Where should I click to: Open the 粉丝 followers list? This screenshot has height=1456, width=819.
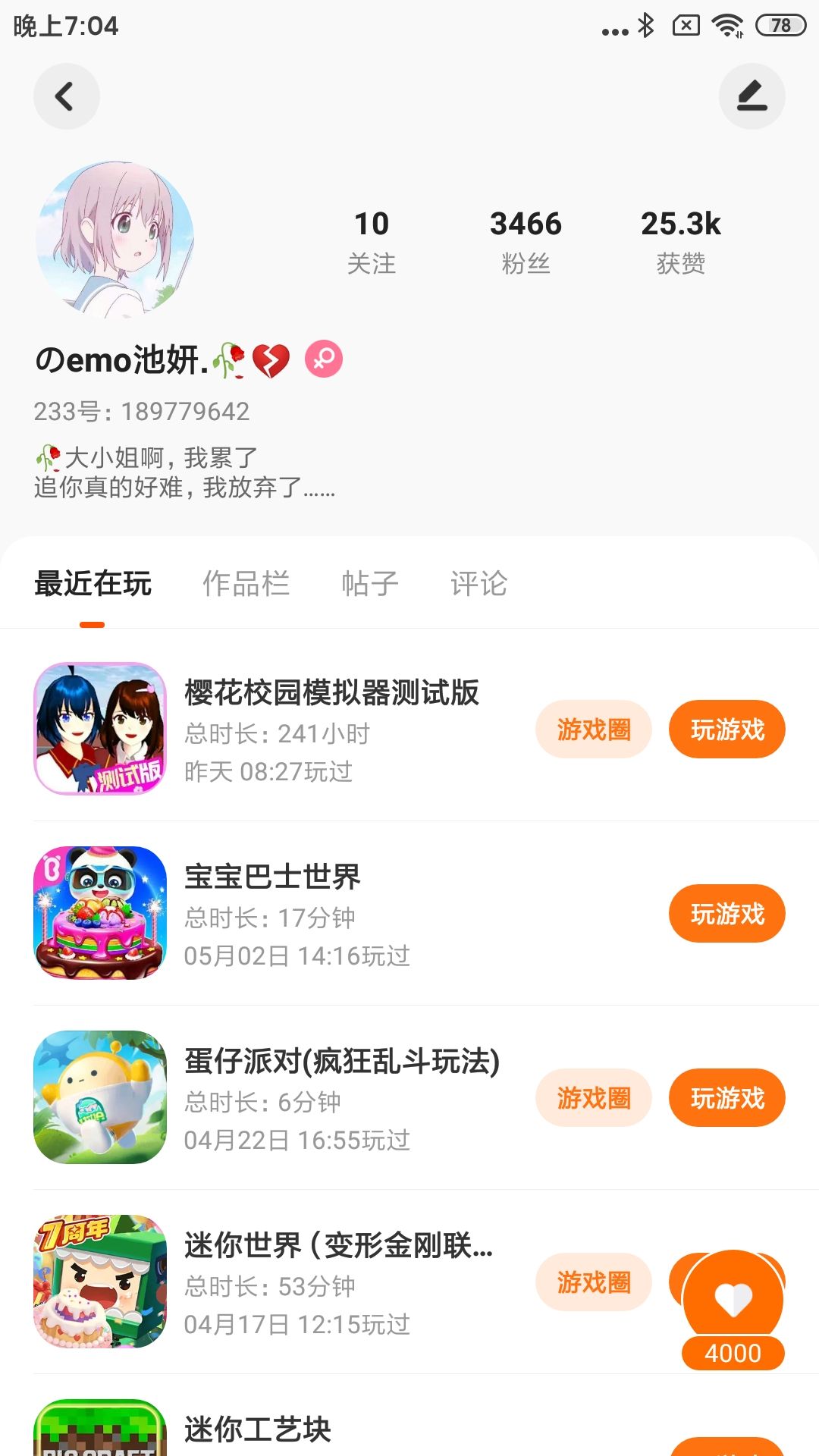526,241
